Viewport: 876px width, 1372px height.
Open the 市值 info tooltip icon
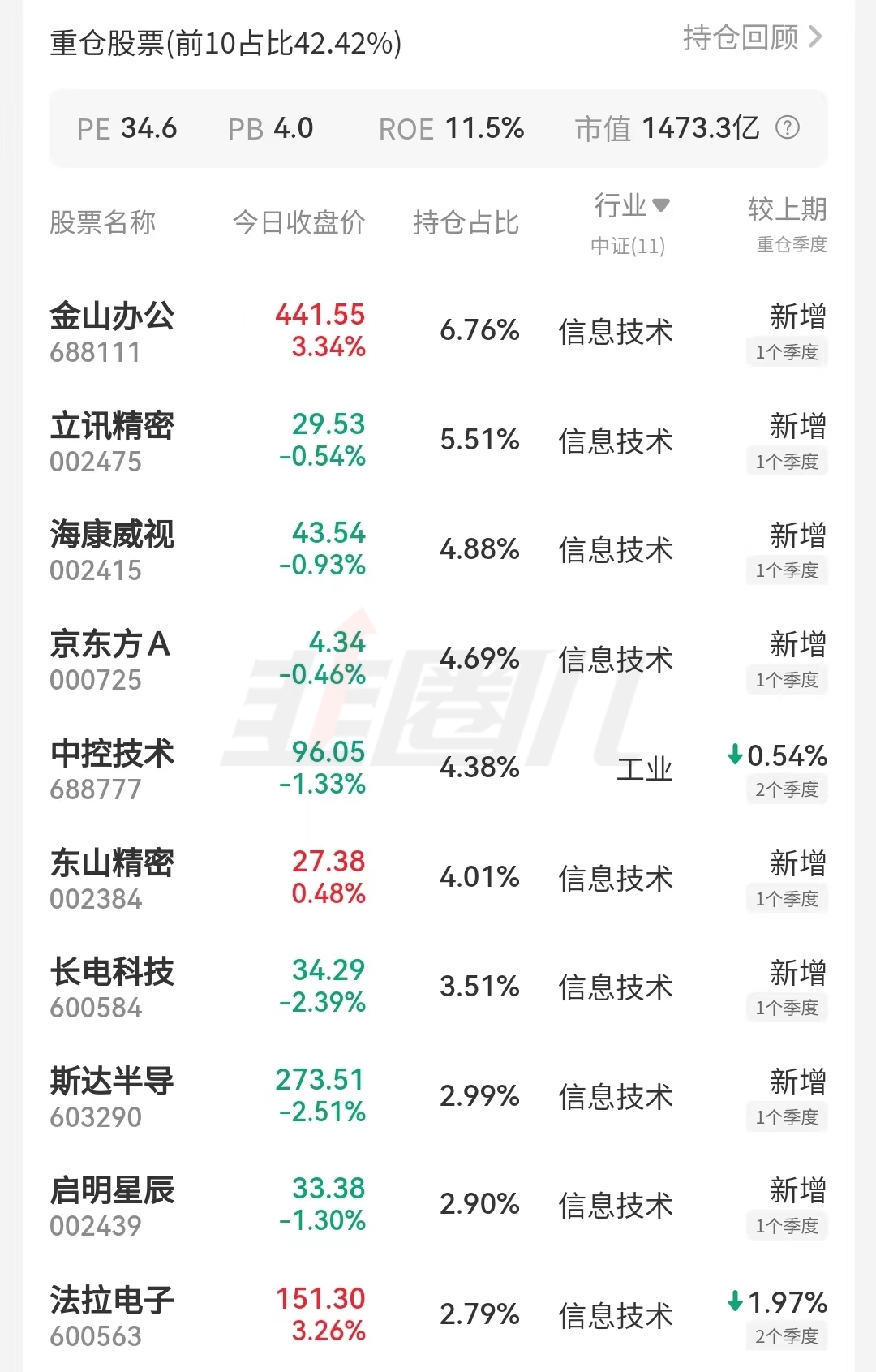pyautogui.click(x=788, y=128)
